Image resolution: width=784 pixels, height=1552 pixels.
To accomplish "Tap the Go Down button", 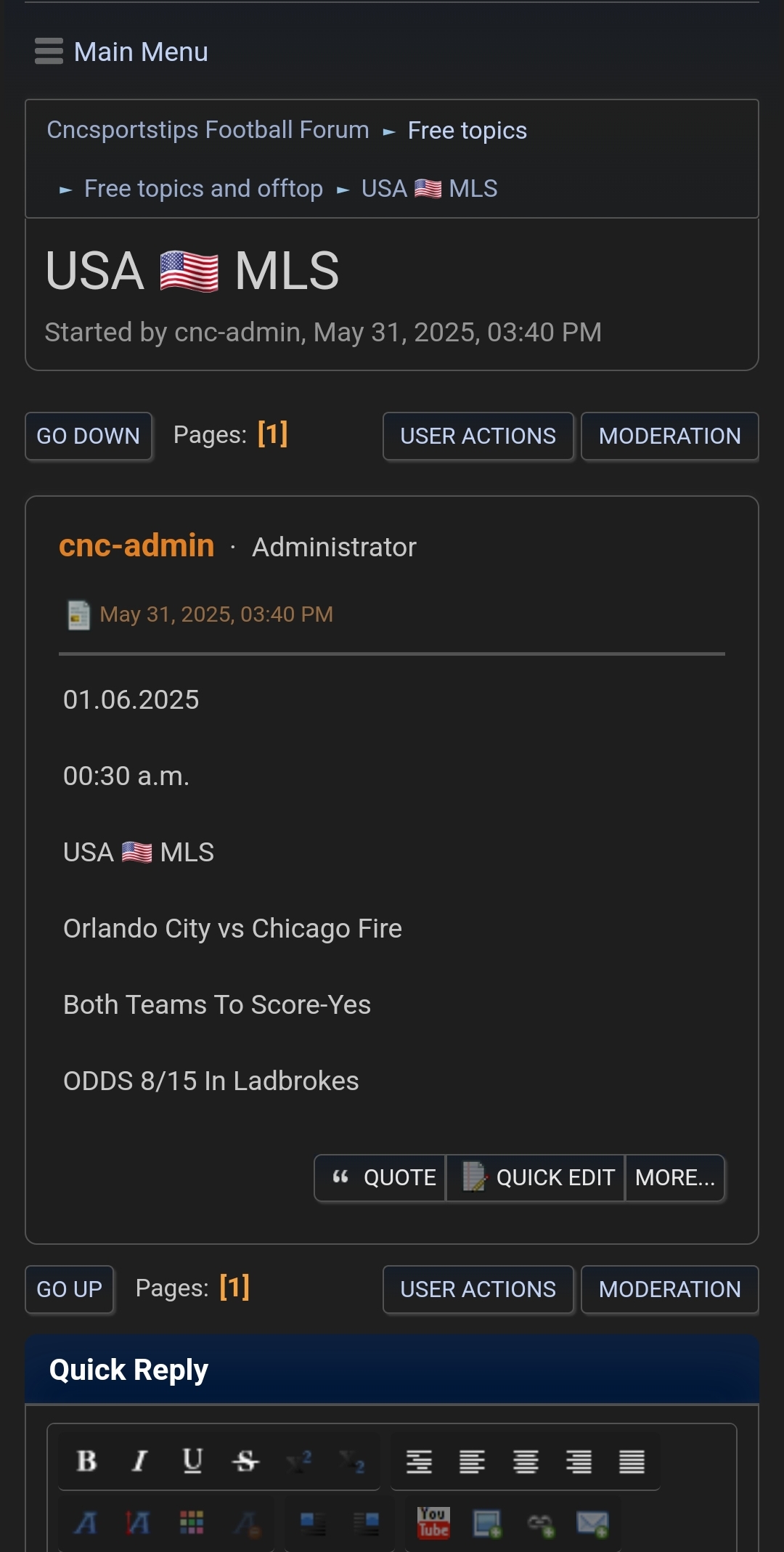I will 89,436.
